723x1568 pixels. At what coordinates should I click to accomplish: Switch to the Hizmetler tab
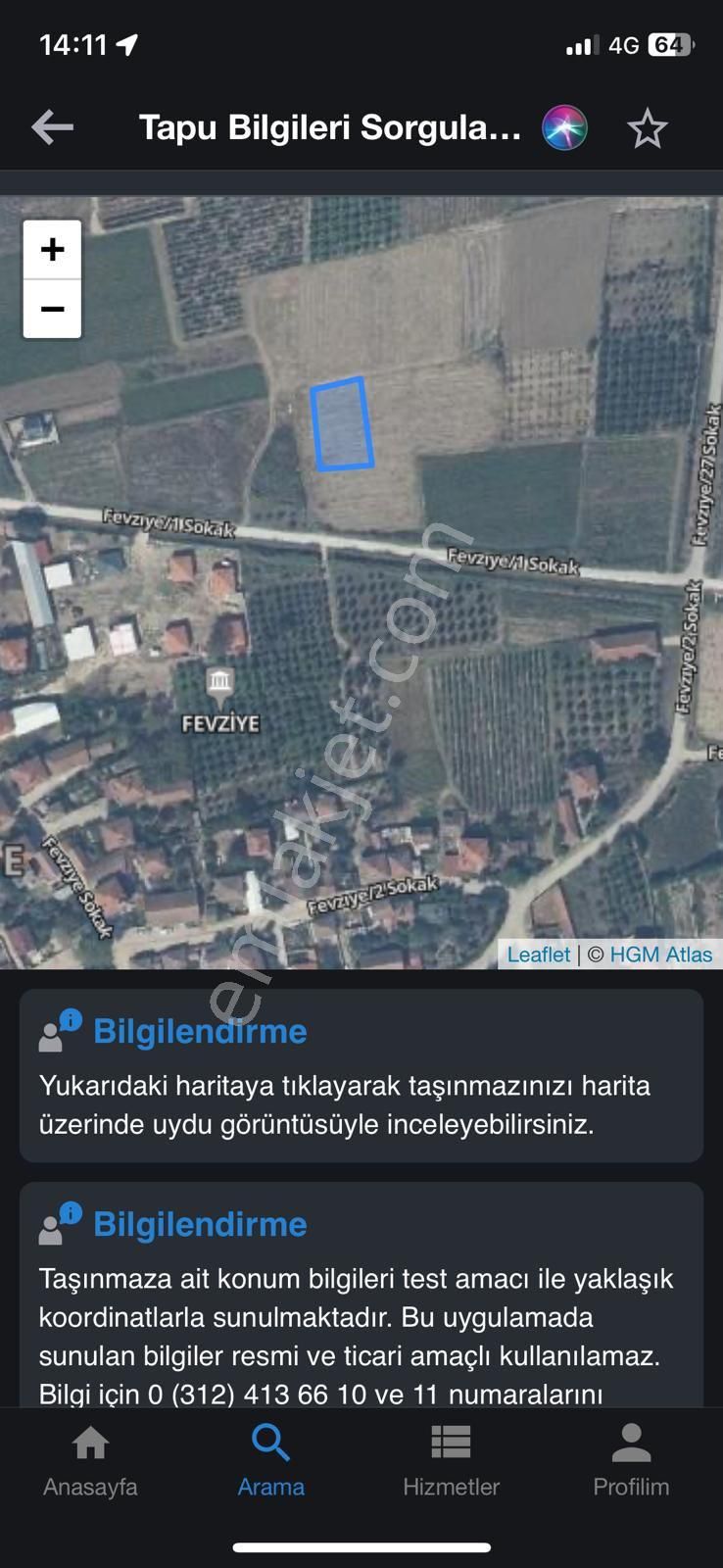click(451, 1460)
